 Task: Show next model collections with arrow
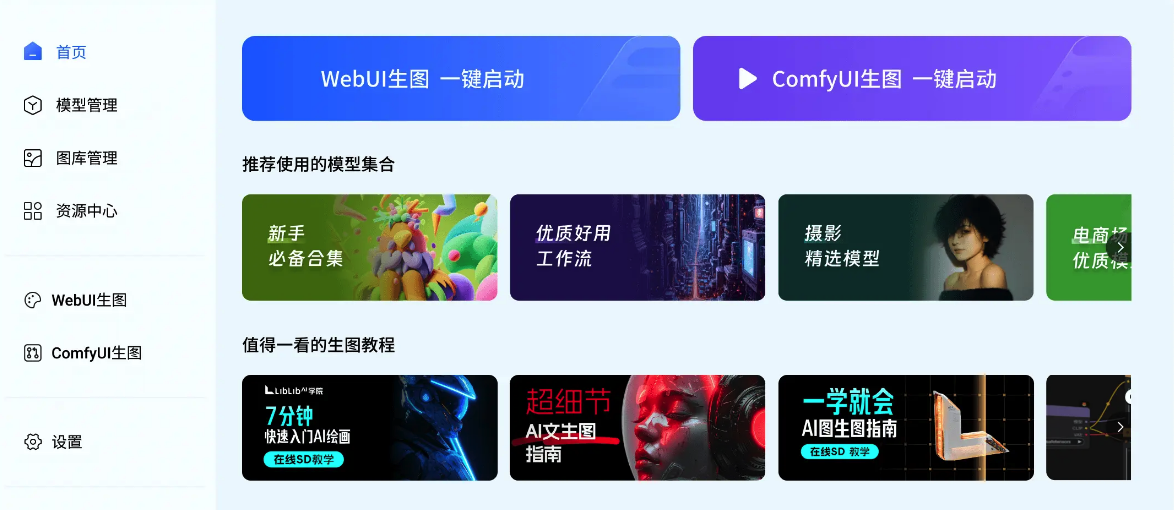coord(1120,247)
